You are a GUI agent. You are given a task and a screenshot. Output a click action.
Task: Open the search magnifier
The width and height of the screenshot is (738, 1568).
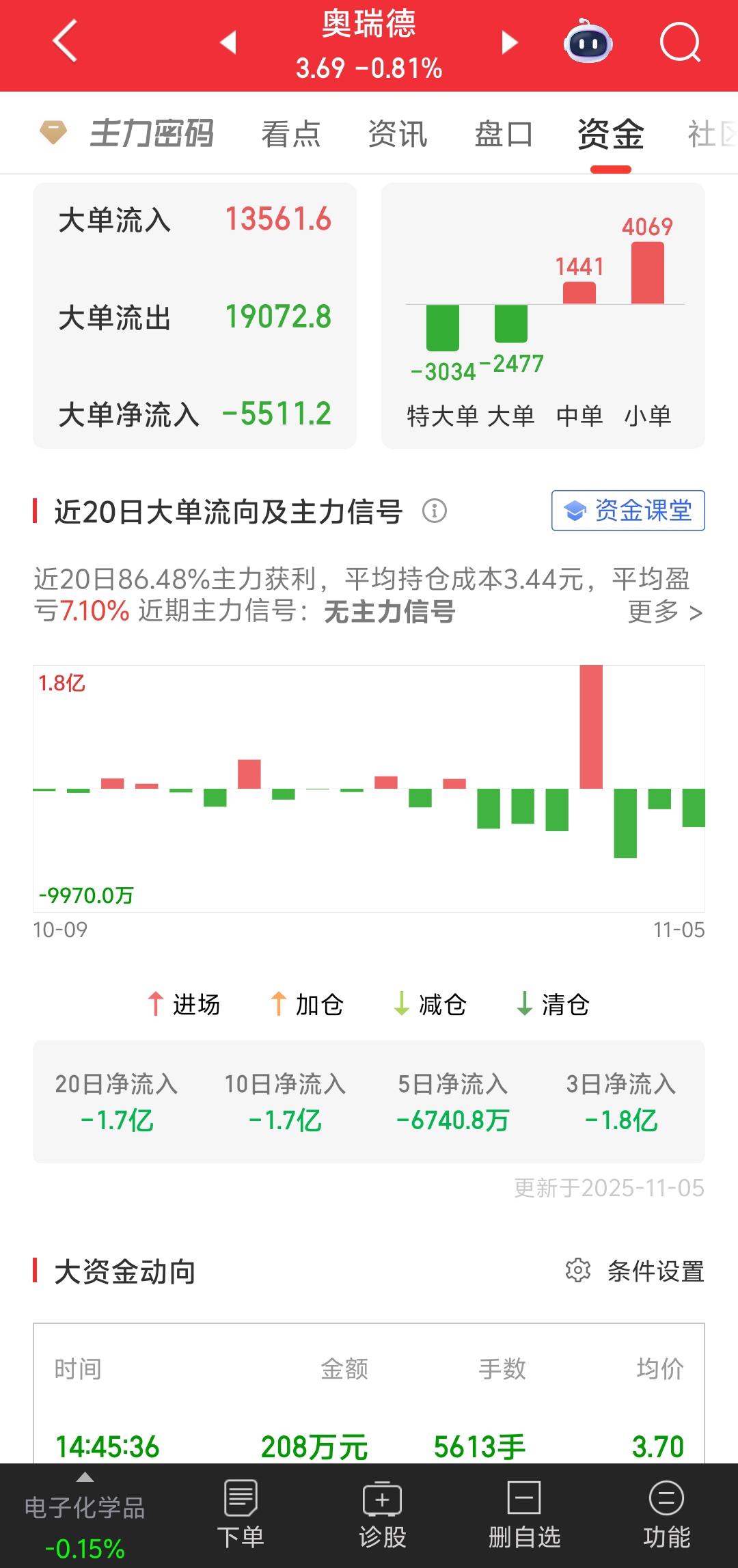coord(680,42)
